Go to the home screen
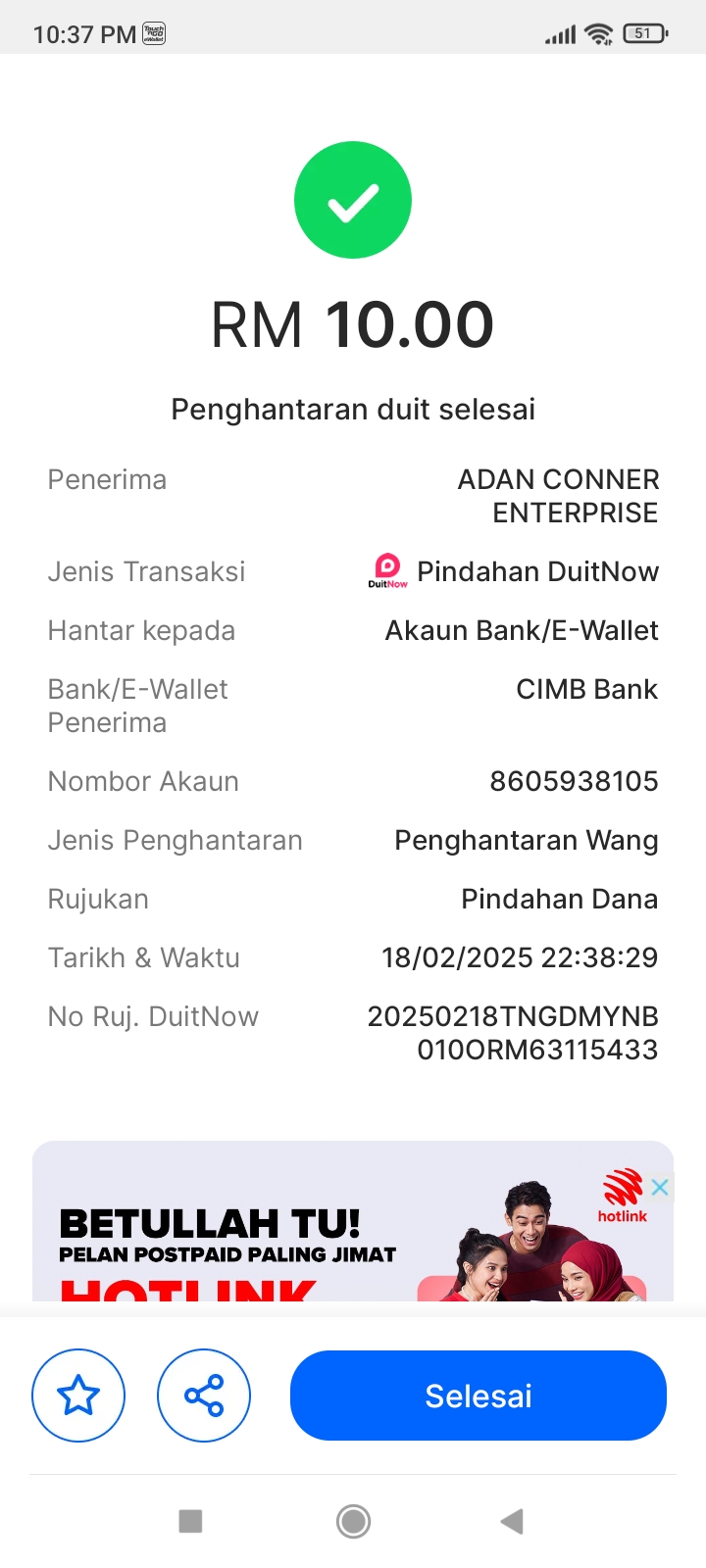Screen dimensions: 706x1568 coord(353,1521)
